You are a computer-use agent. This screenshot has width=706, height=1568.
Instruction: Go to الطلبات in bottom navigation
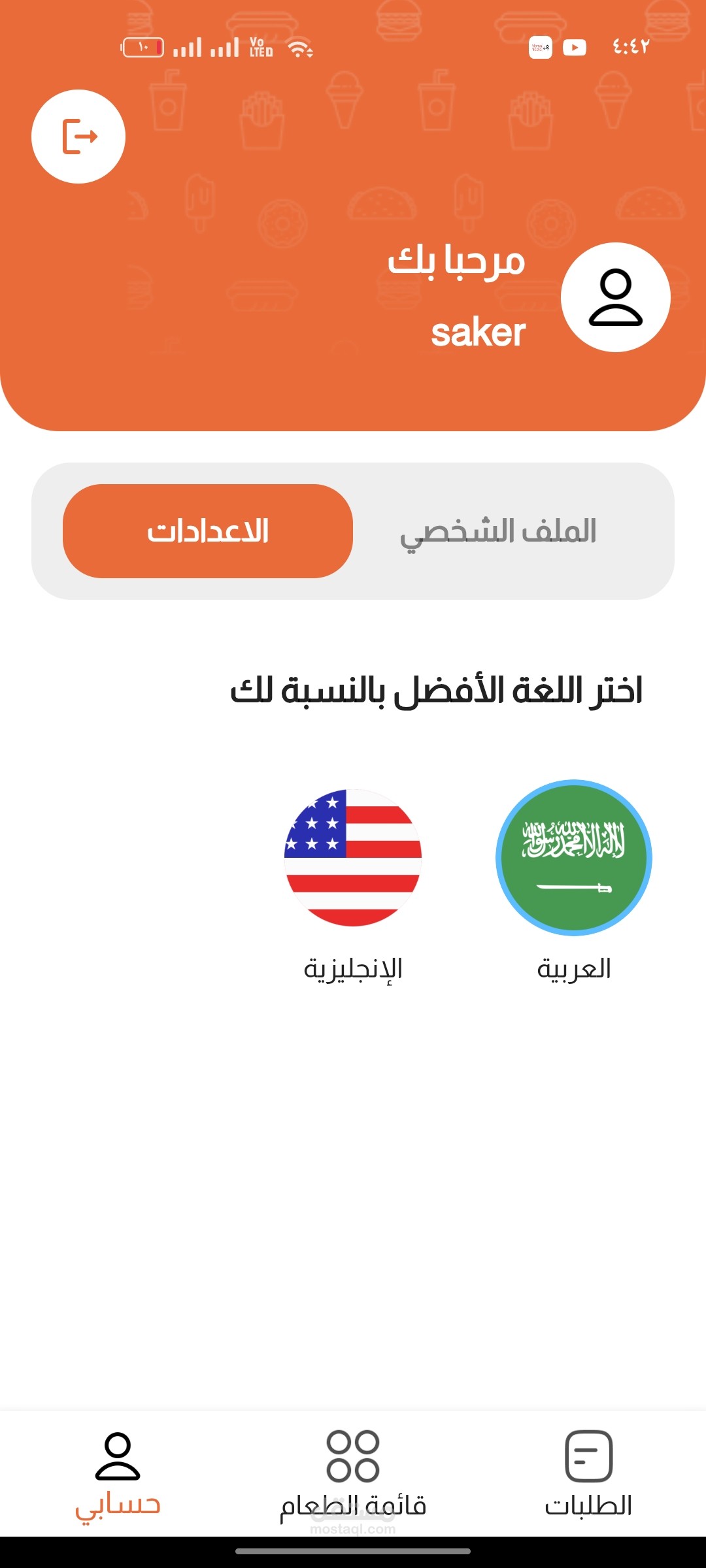(x=588, y=1475)
